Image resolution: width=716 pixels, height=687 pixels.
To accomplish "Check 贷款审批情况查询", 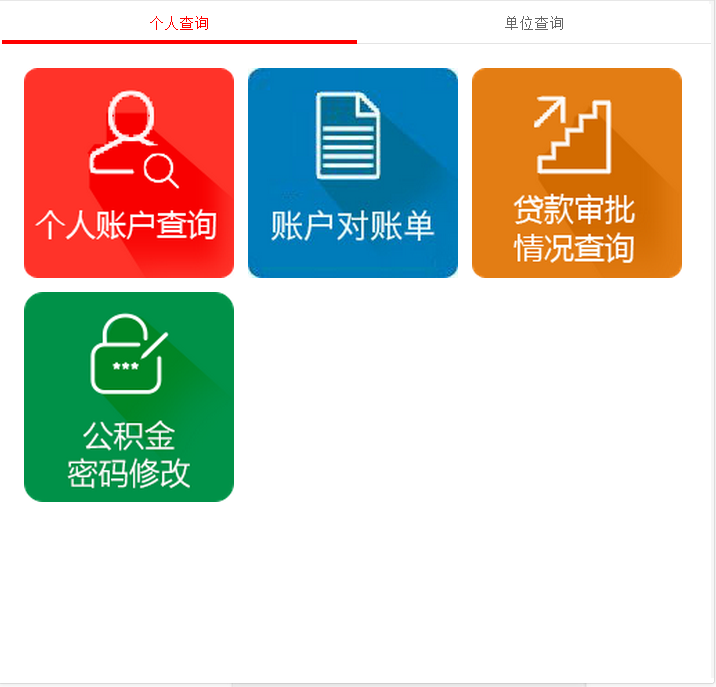I will 577,173.
